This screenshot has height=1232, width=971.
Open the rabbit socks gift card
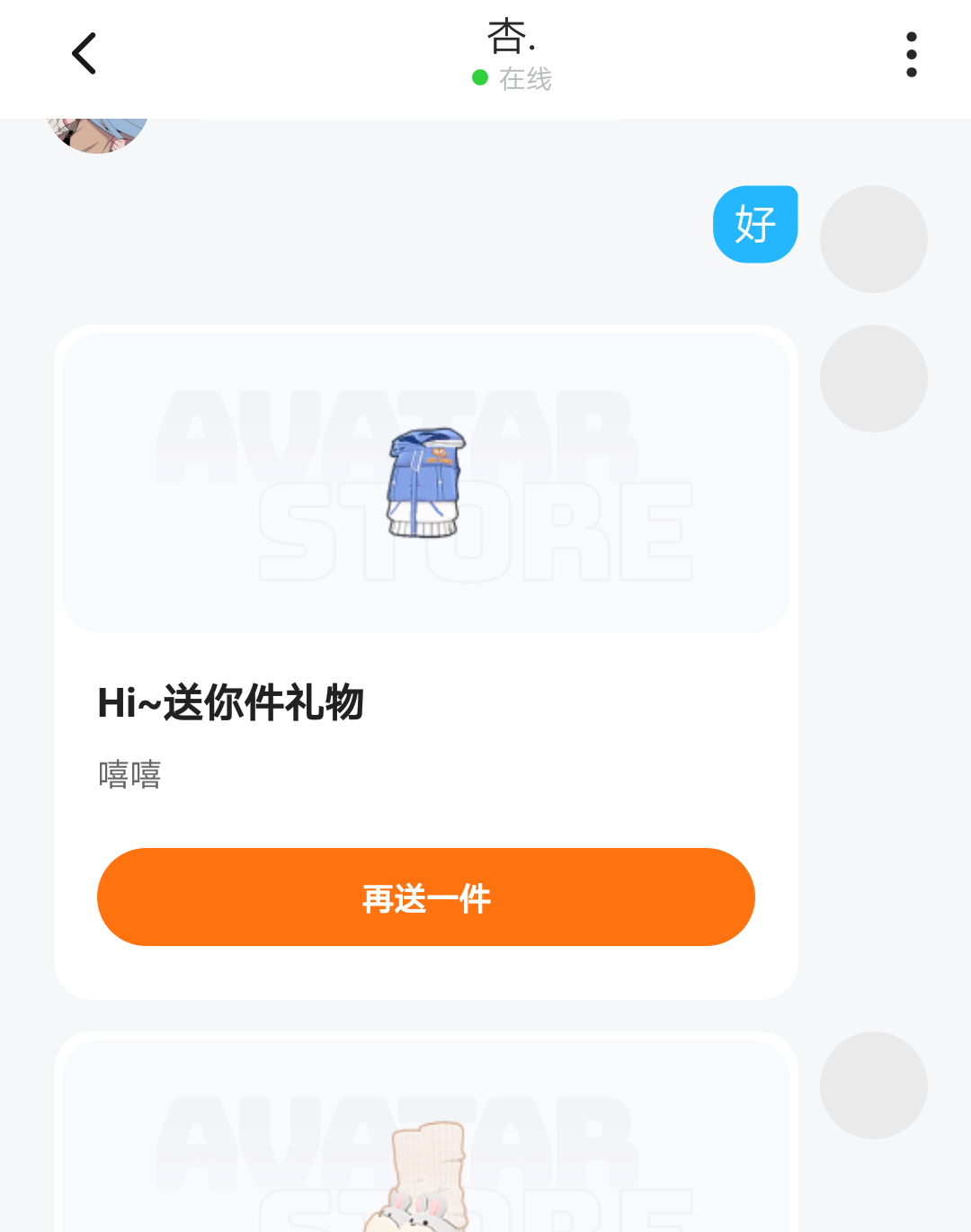[425, 1160]
